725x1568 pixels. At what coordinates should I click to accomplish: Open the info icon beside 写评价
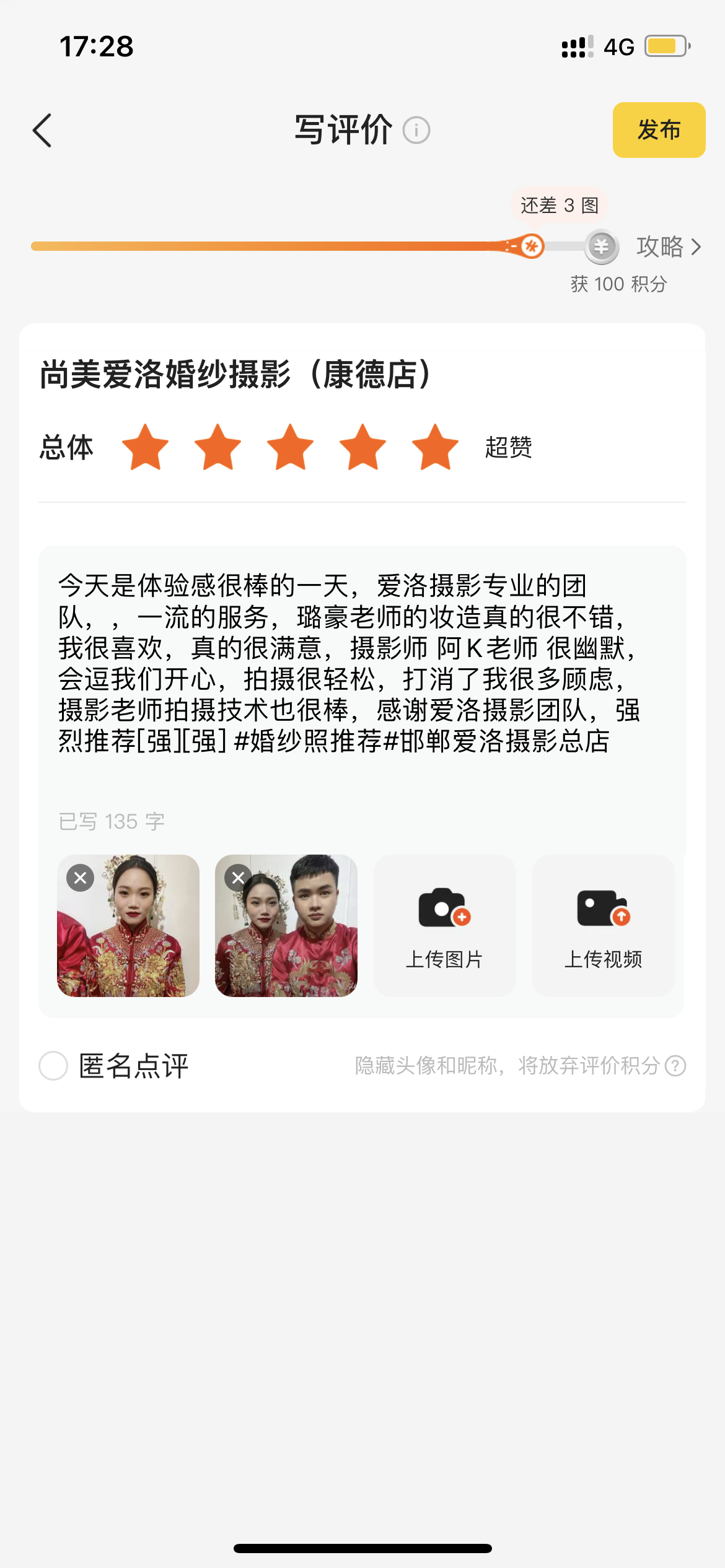416,131
